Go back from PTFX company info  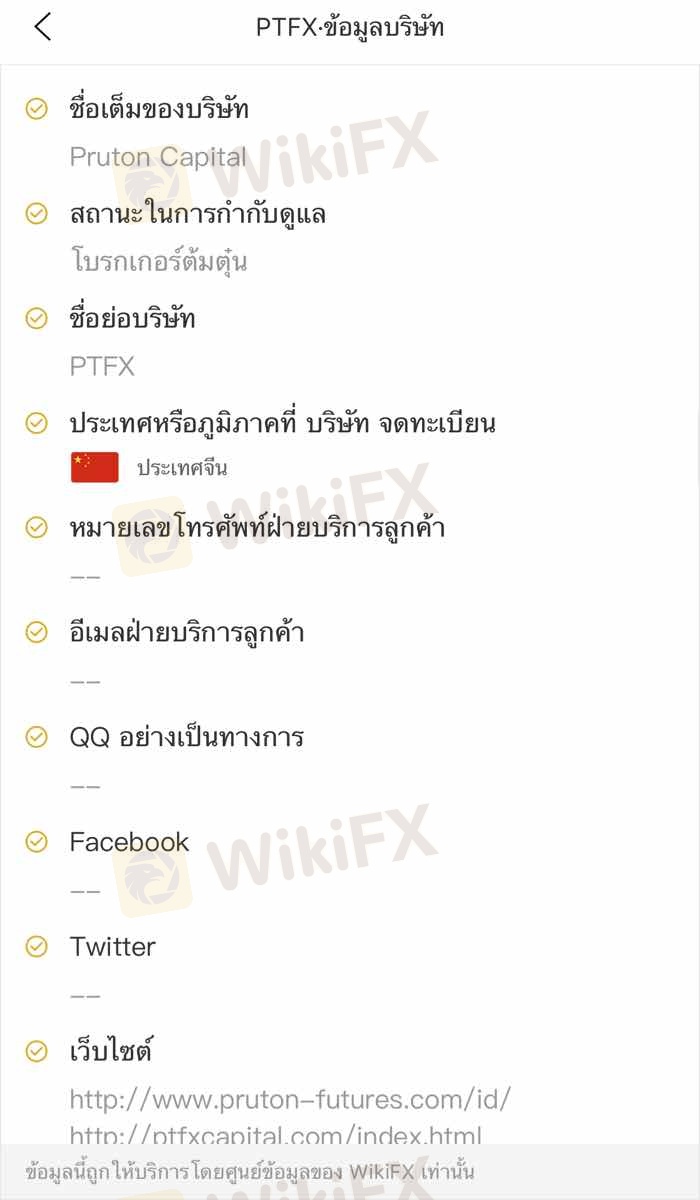pos(42,27)
